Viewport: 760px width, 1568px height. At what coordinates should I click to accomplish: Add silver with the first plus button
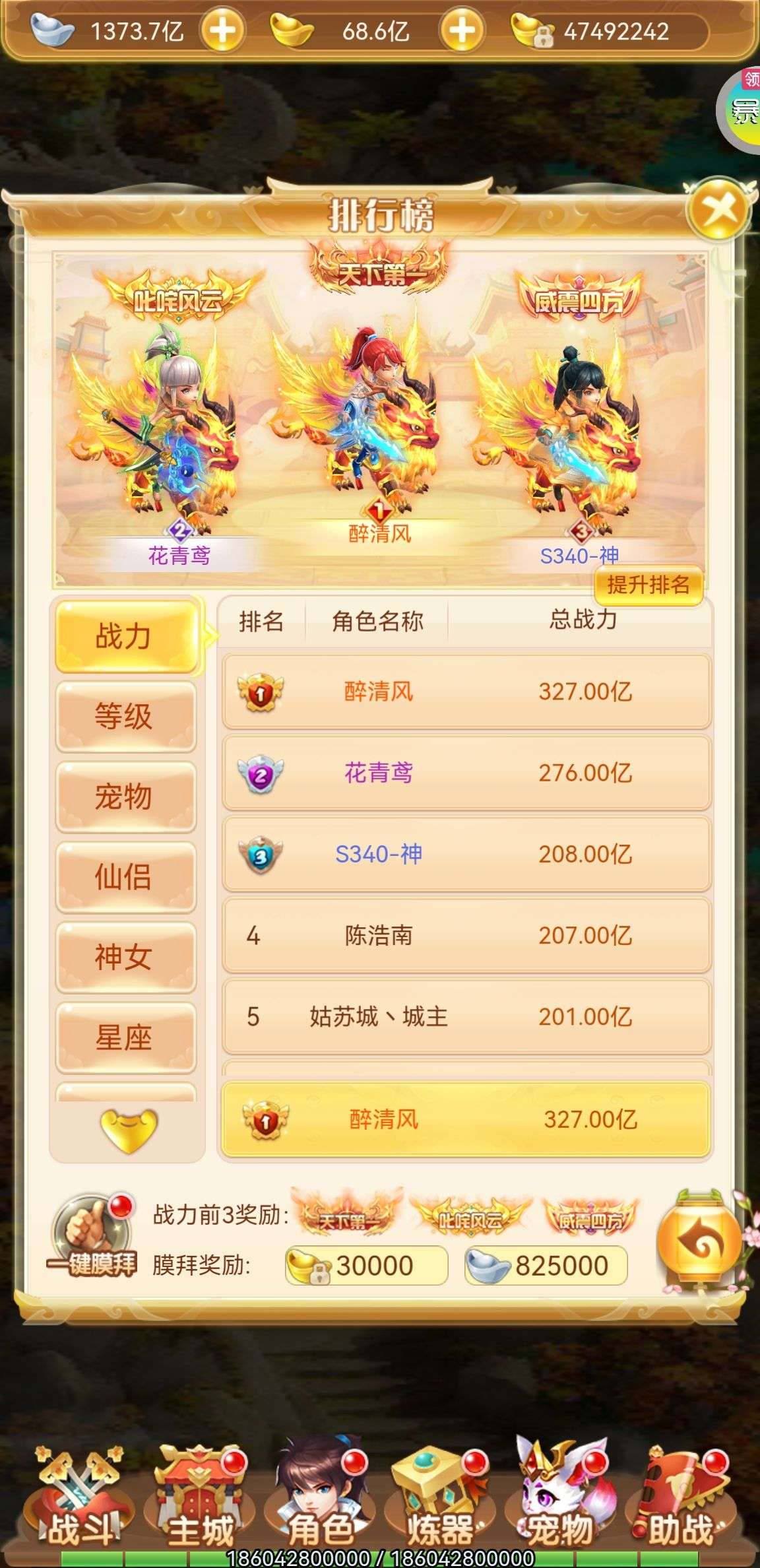(222, 31)
